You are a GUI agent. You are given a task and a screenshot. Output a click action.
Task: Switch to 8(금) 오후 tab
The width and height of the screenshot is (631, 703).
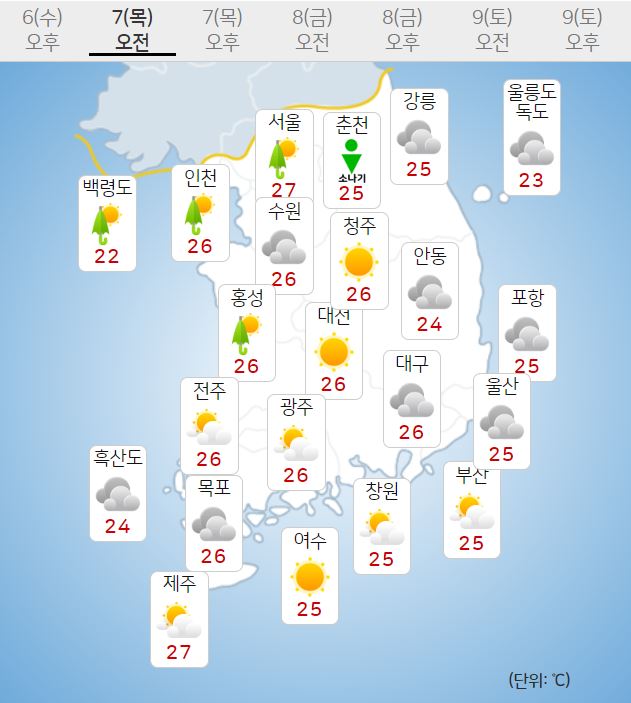click(x=402, y=29)
